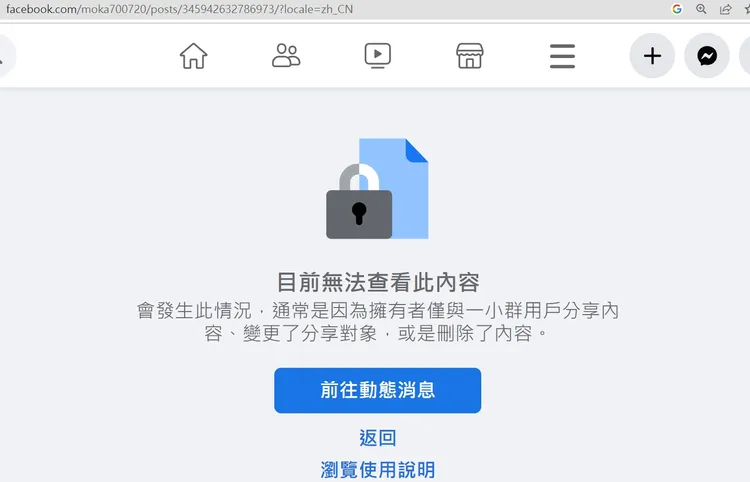Open the hamburger menu
This screenshot has width=750, height=482.
(562, 56)
